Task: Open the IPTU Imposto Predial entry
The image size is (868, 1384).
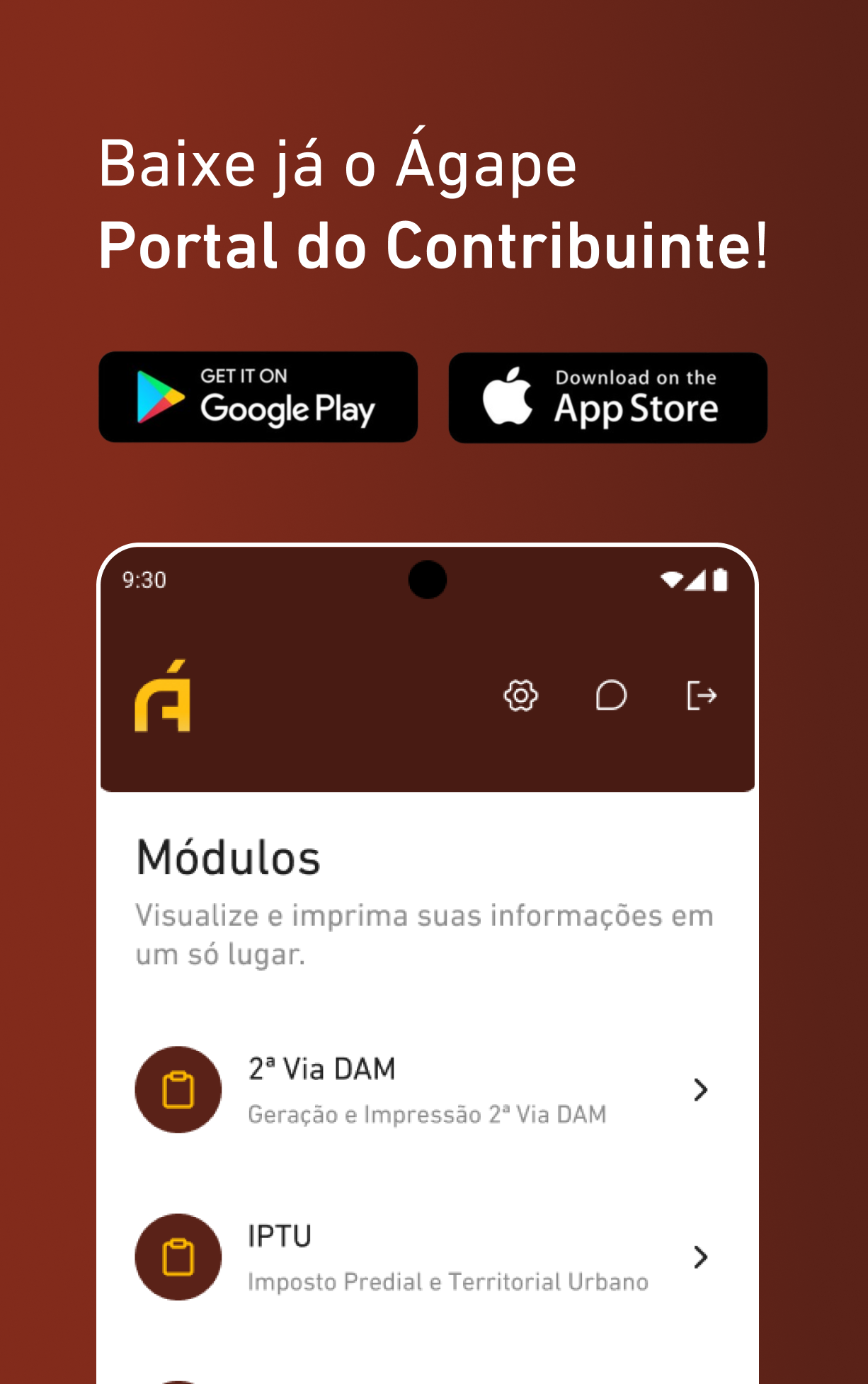Action: coord(425,1257)
